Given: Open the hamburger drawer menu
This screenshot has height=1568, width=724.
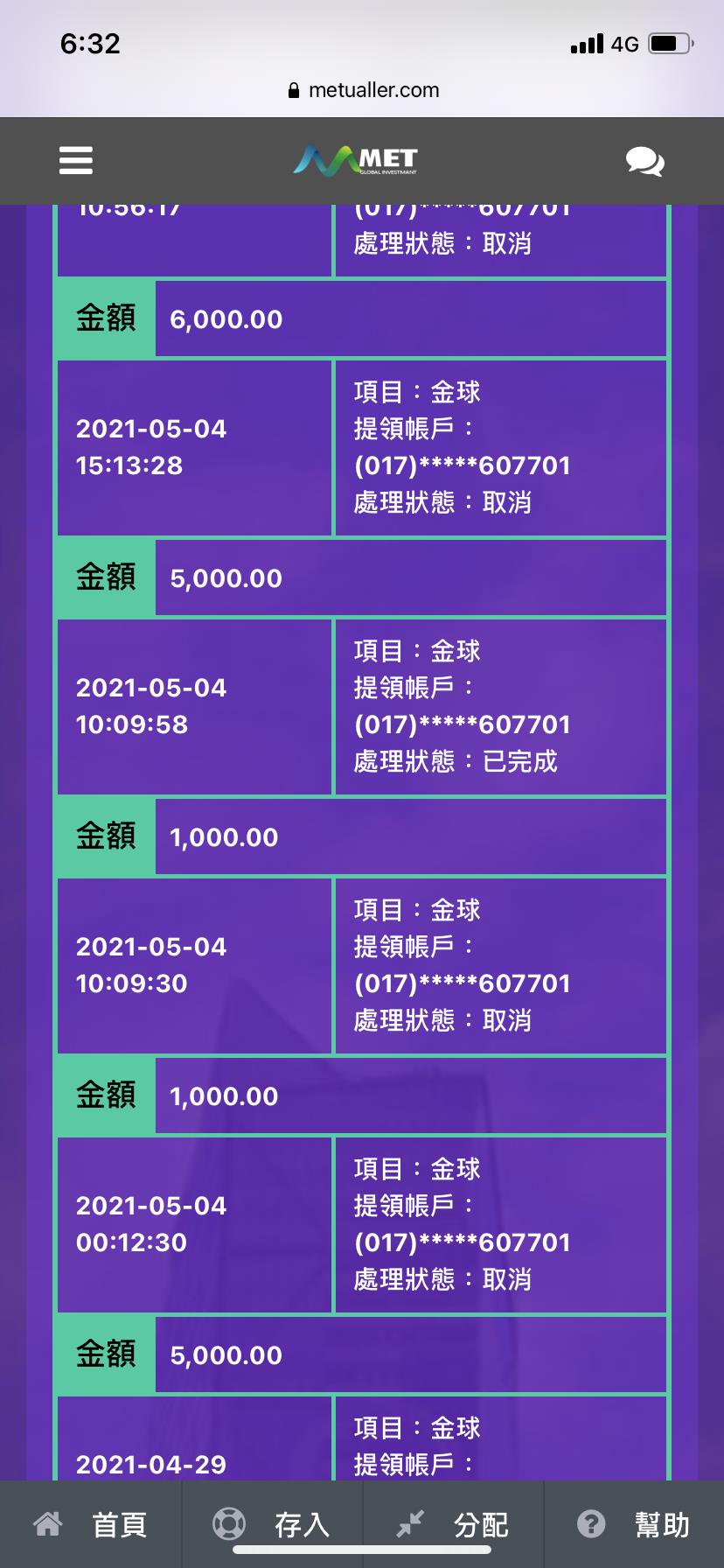Looking at the screenshot, I should (x=76, y=160).
